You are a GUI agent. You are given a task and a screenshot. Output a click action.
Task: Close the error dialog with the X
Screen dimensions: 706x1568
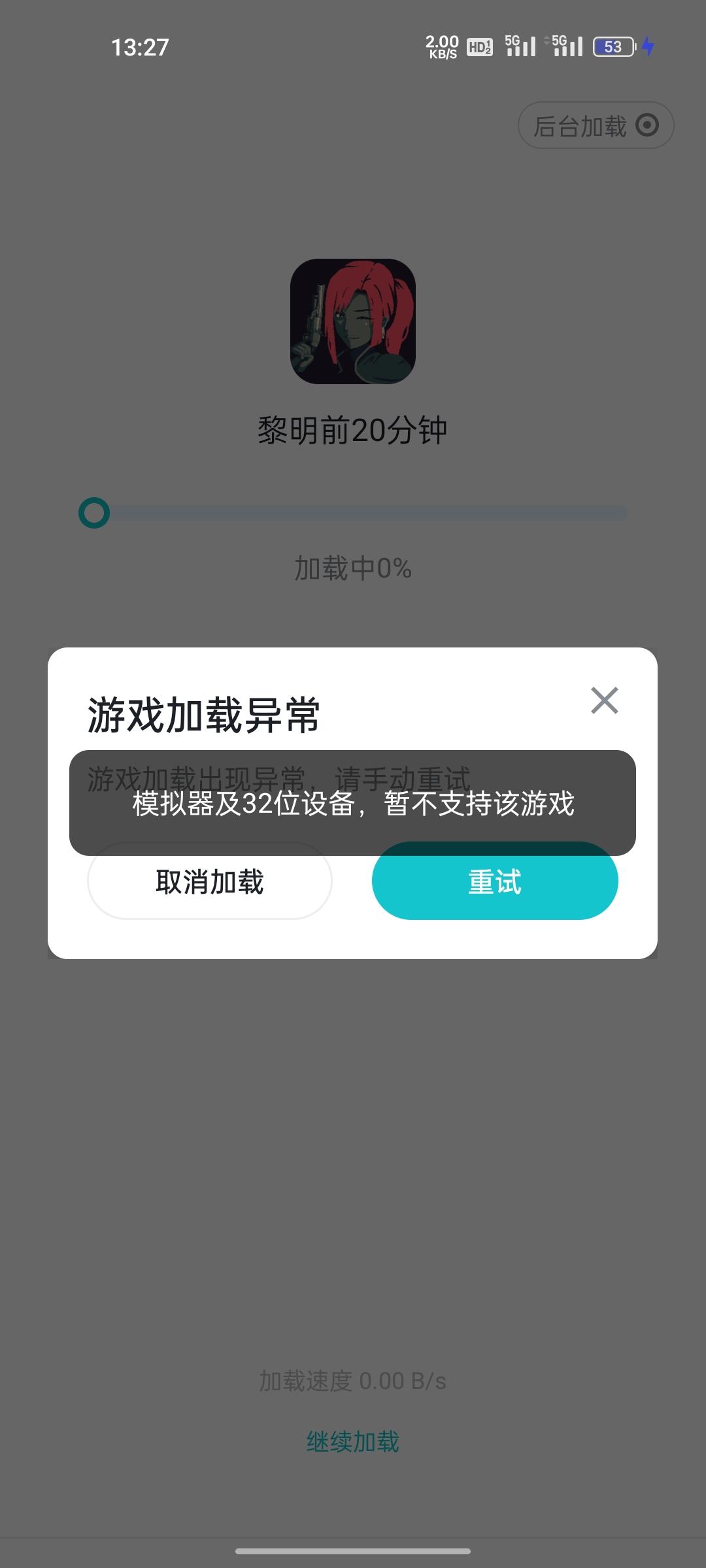point(604,700)
